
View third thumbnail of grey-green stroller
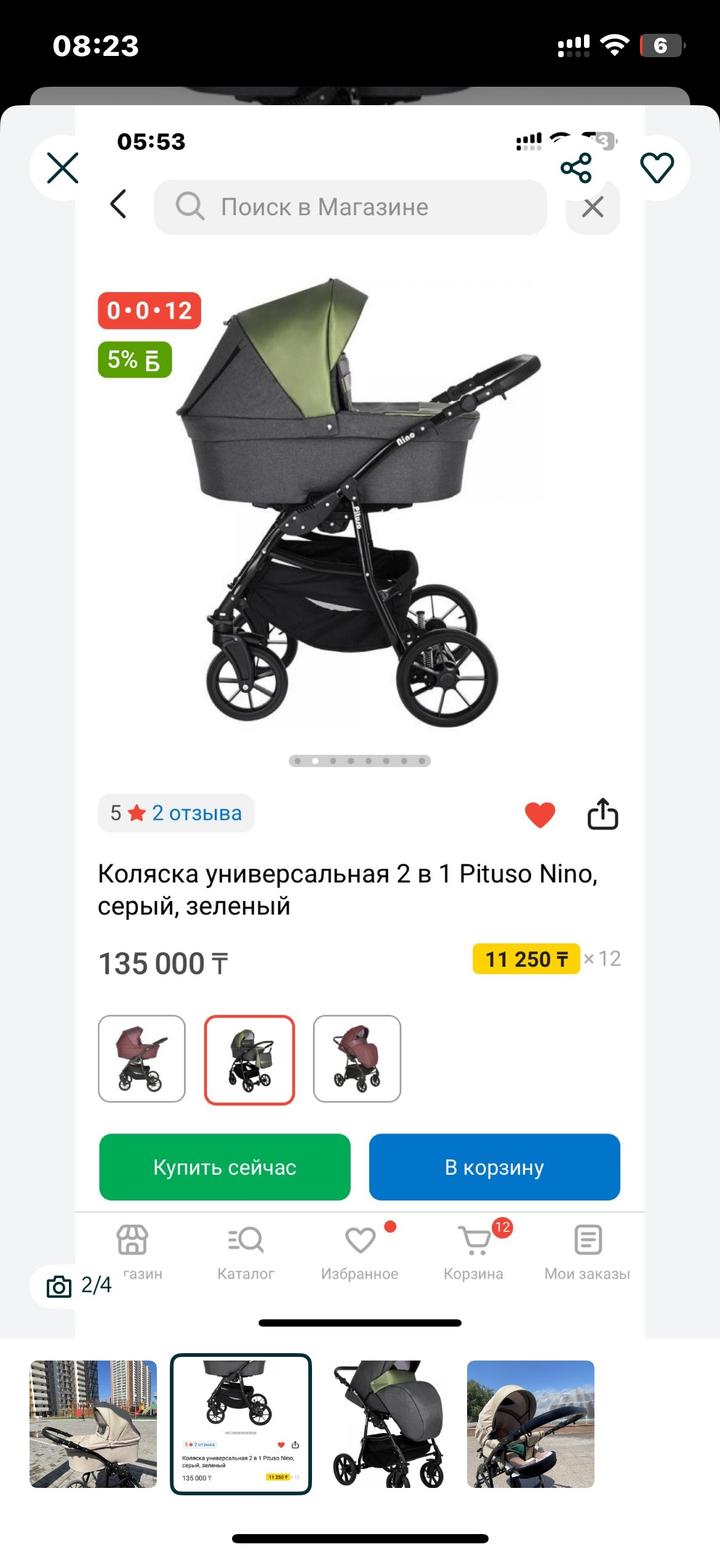(389, 1424)
